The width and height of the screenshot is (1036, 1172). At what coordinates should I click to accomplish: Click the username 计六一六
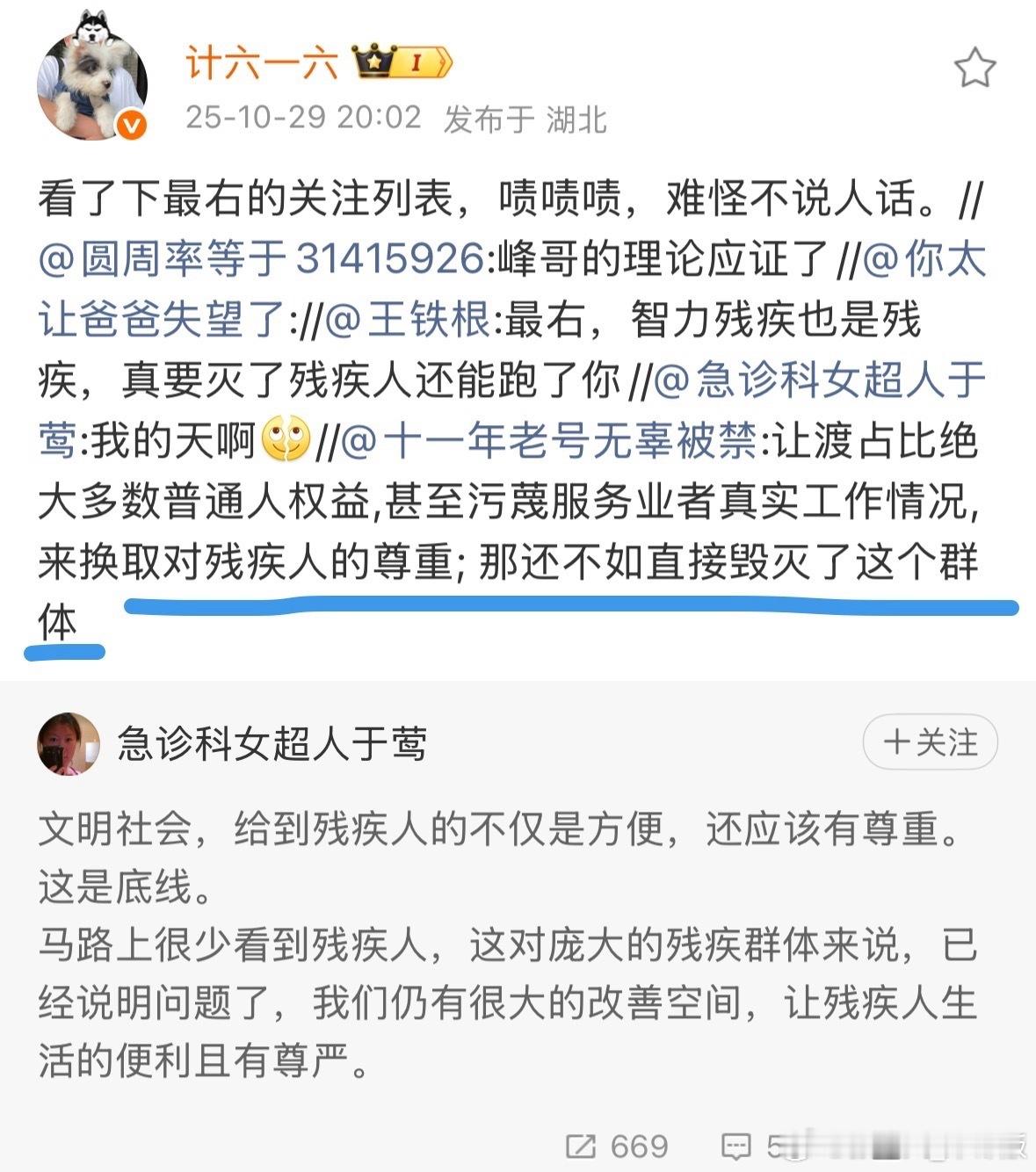(262, 61)
